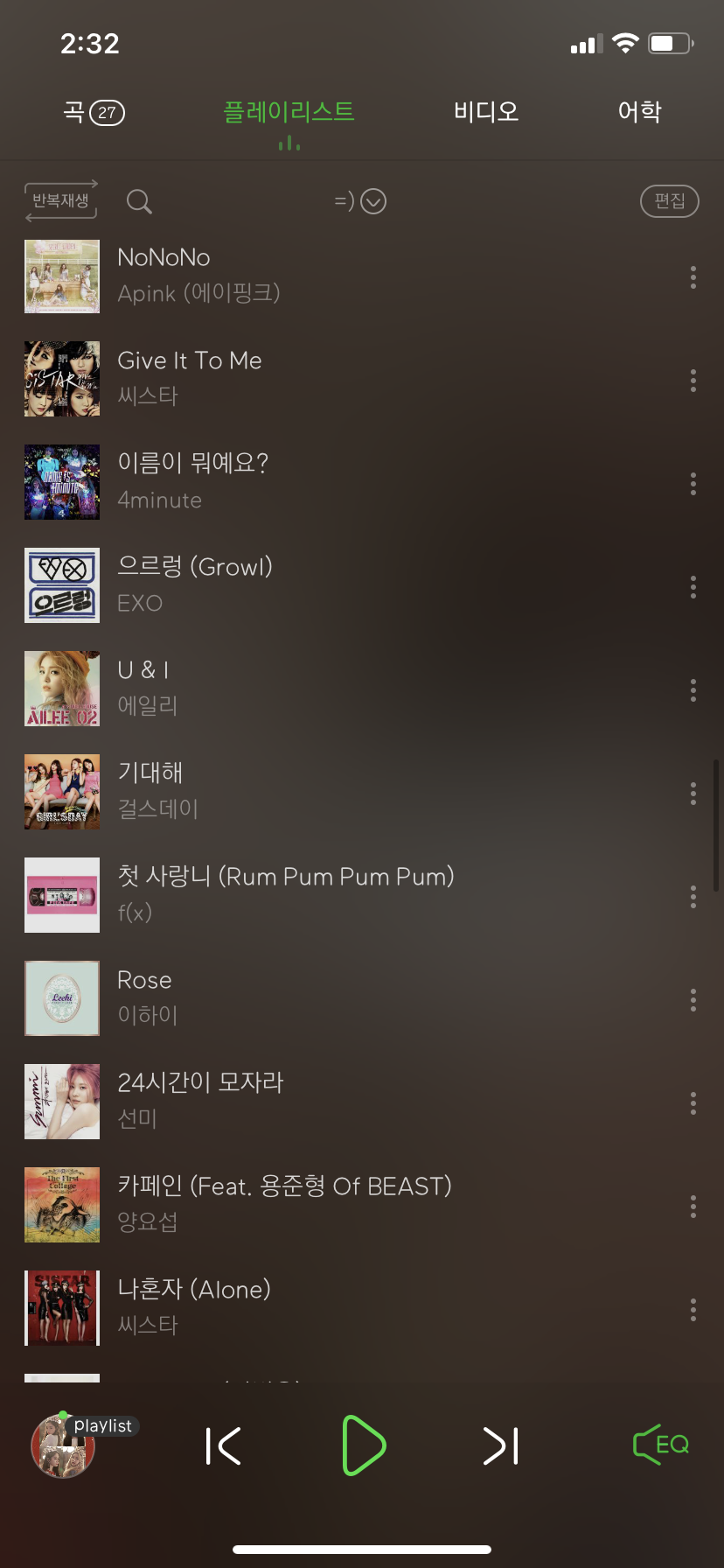Open more options for Rose

click(693, 1000)
